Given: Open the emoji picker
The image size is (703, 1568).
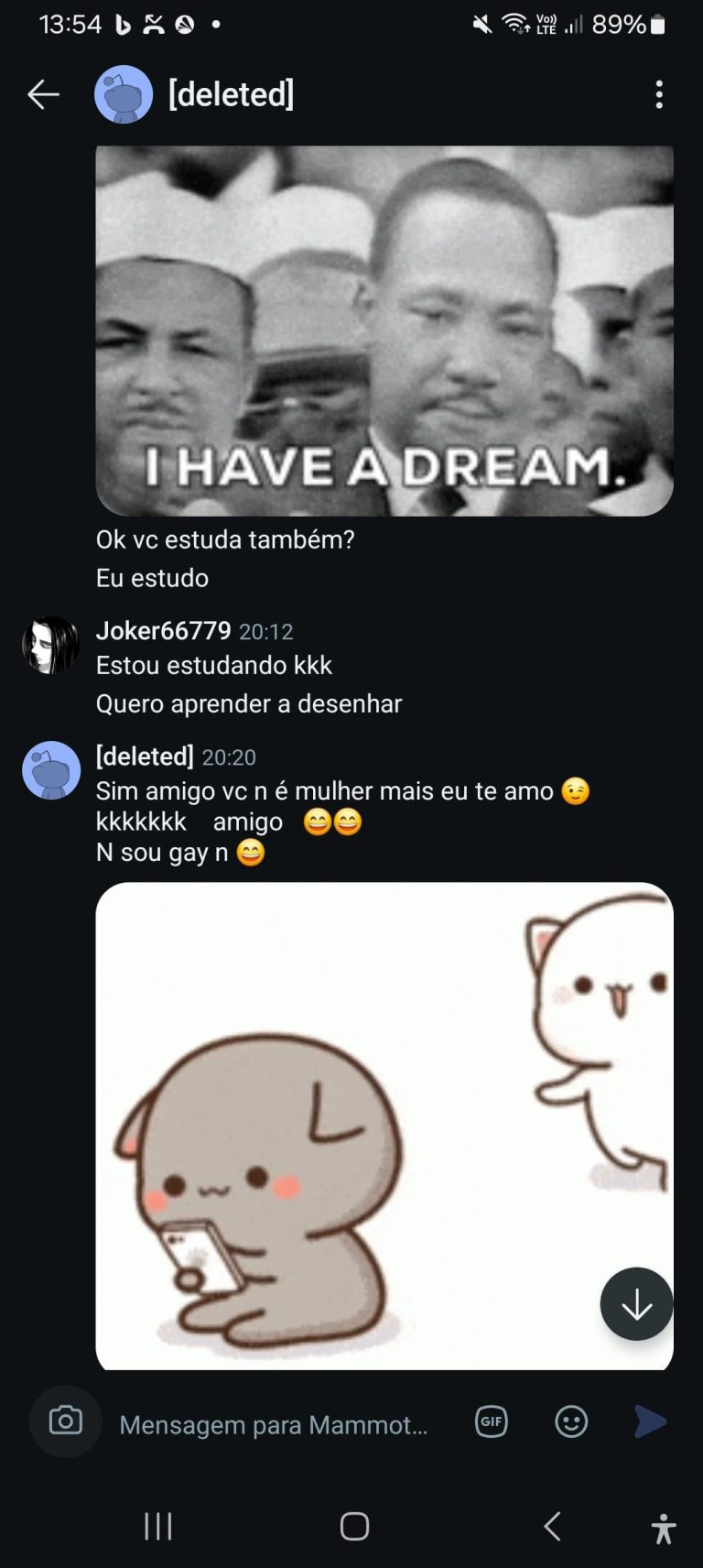Looking at the screenshot, I should click(571, 1421).
